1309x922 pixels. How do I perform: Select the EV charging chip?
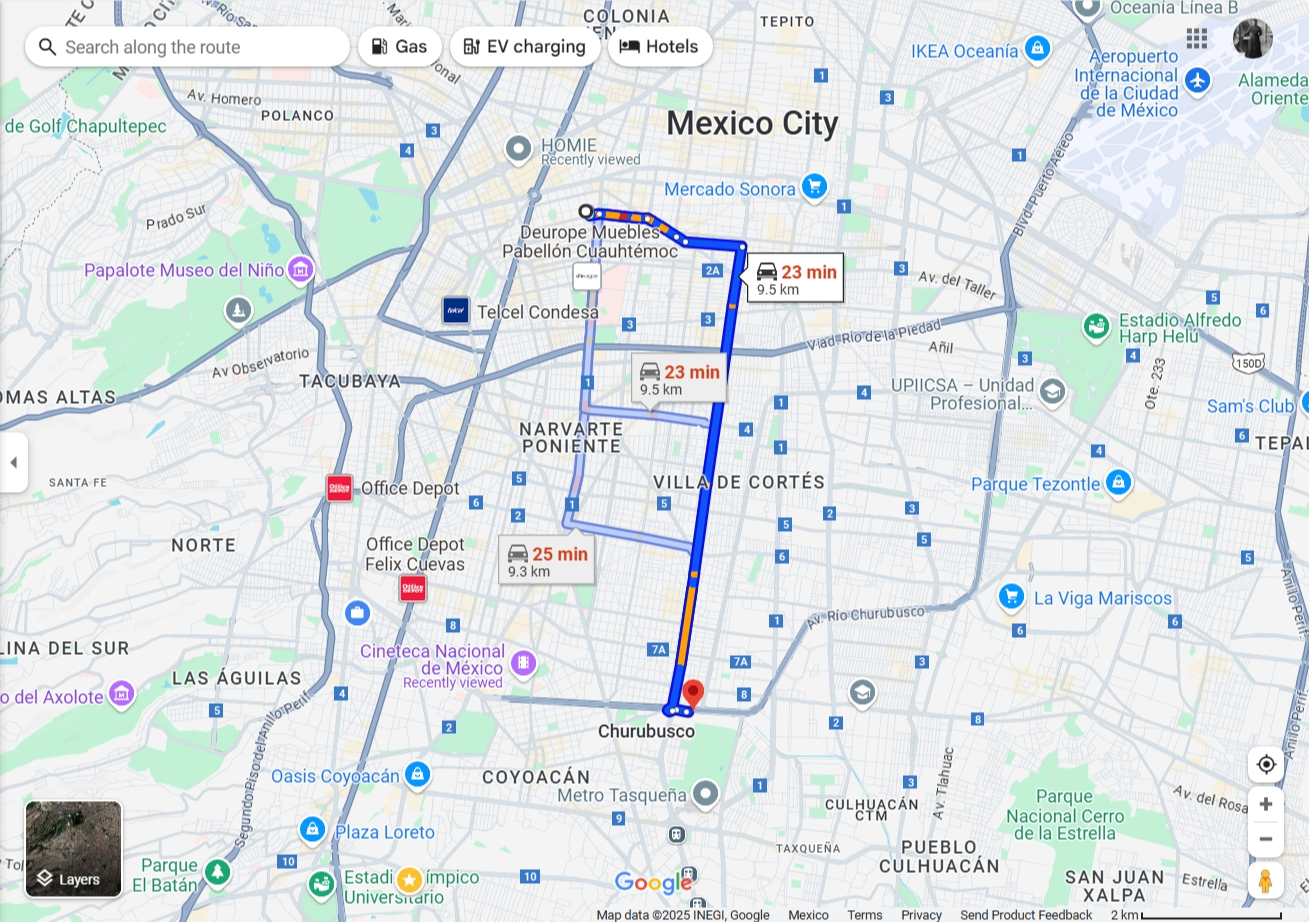tap(525, 47)
